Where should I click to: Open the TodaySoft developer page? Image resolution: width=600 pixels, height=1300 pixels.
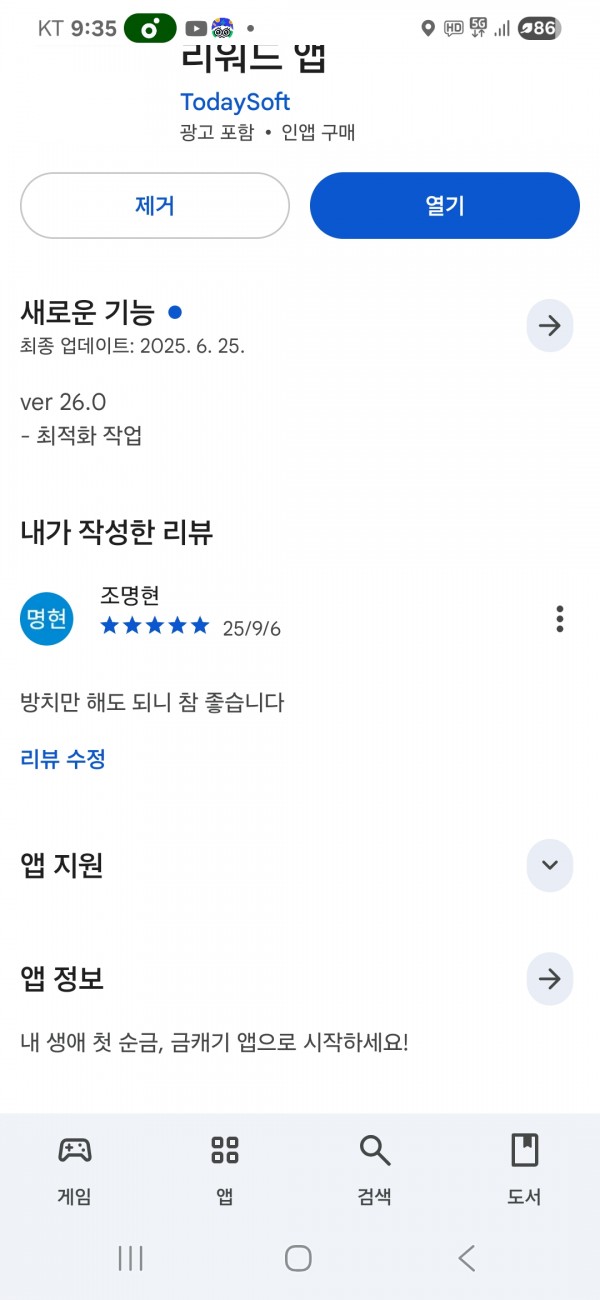pyautogui.click(x=235, y=102)
